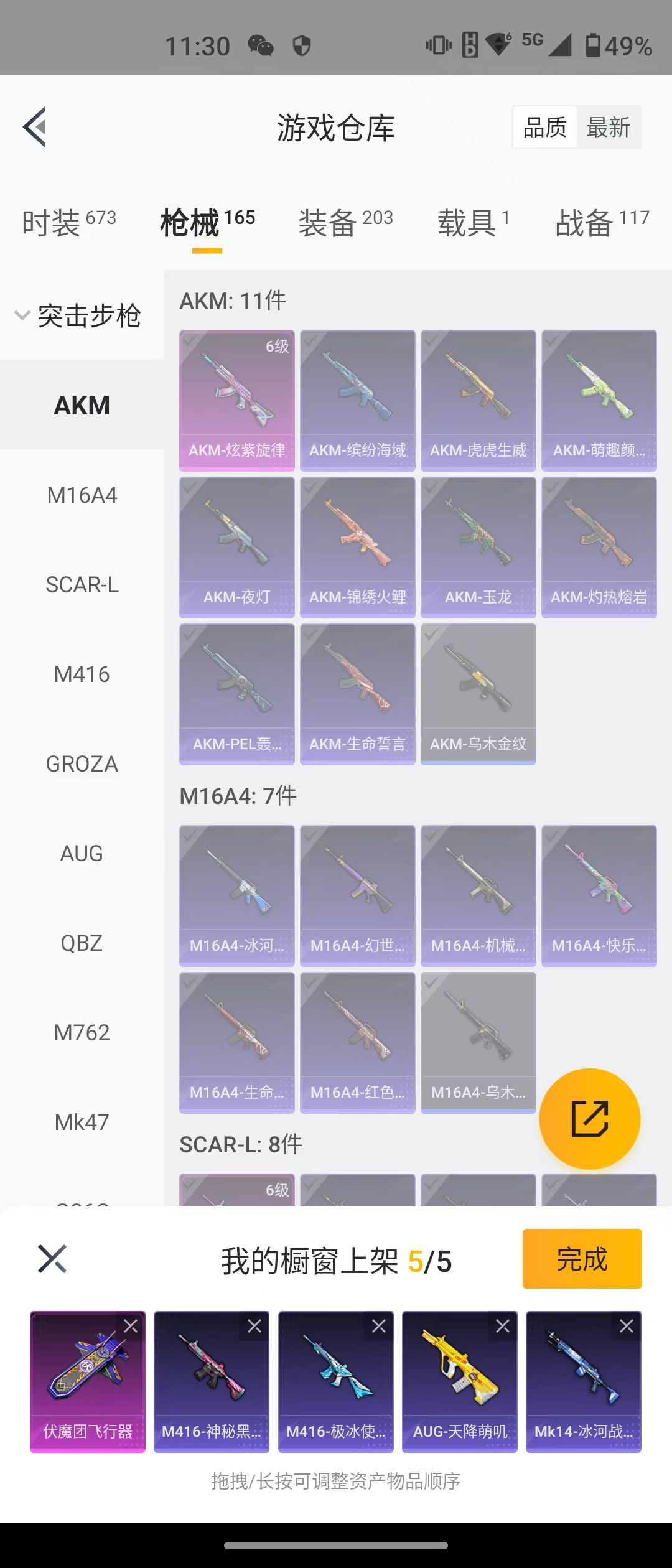Select GROZA in the side list

point(82,764)
